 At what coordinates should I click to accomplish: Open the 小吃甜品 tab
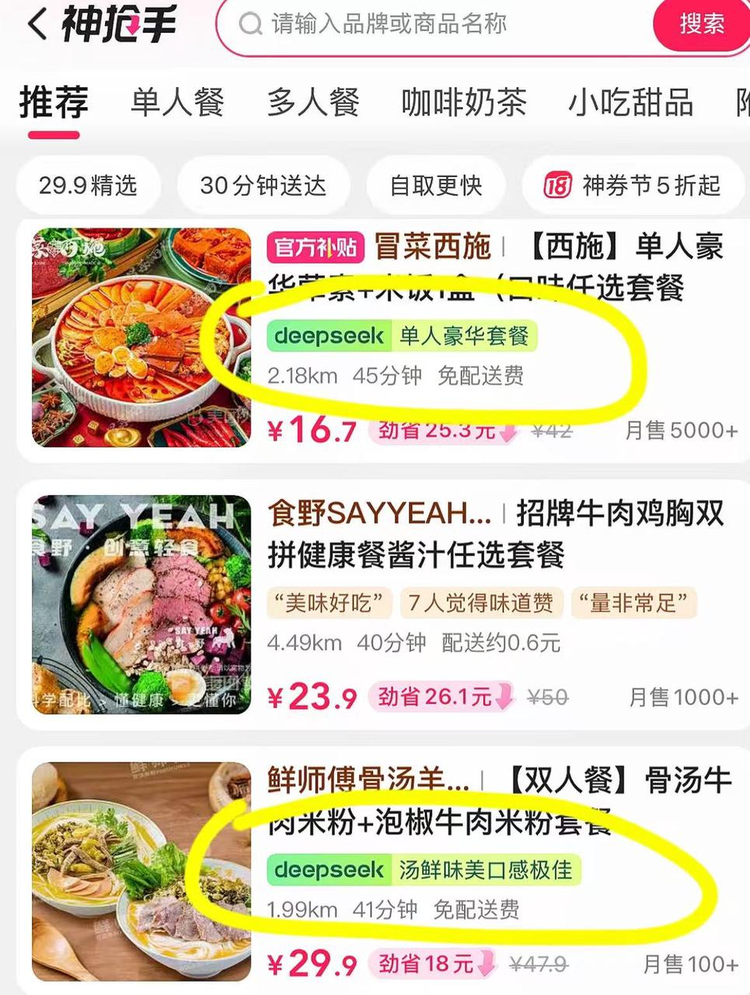tap(630, 102)
